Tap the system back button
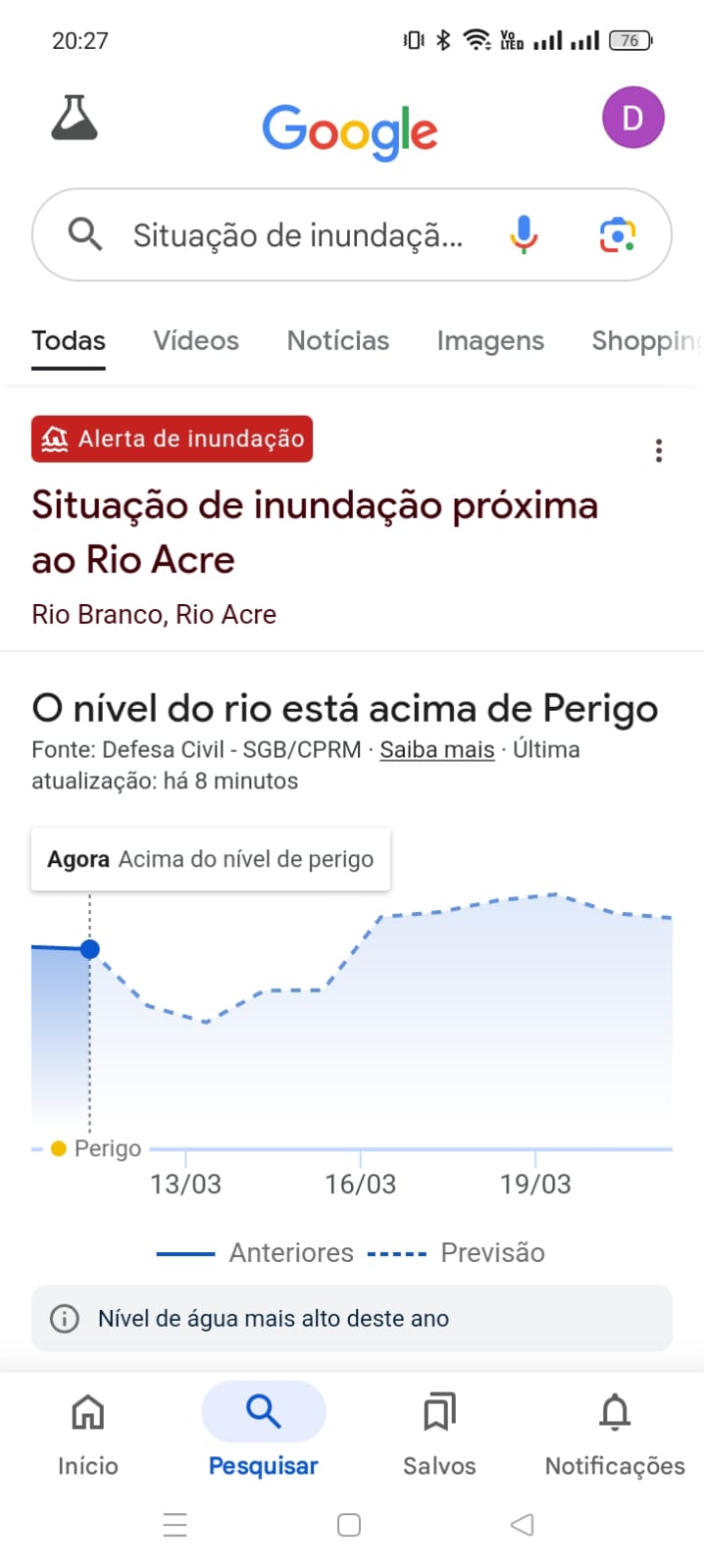Screen dimensions: 704x1568 (523, 1525)
